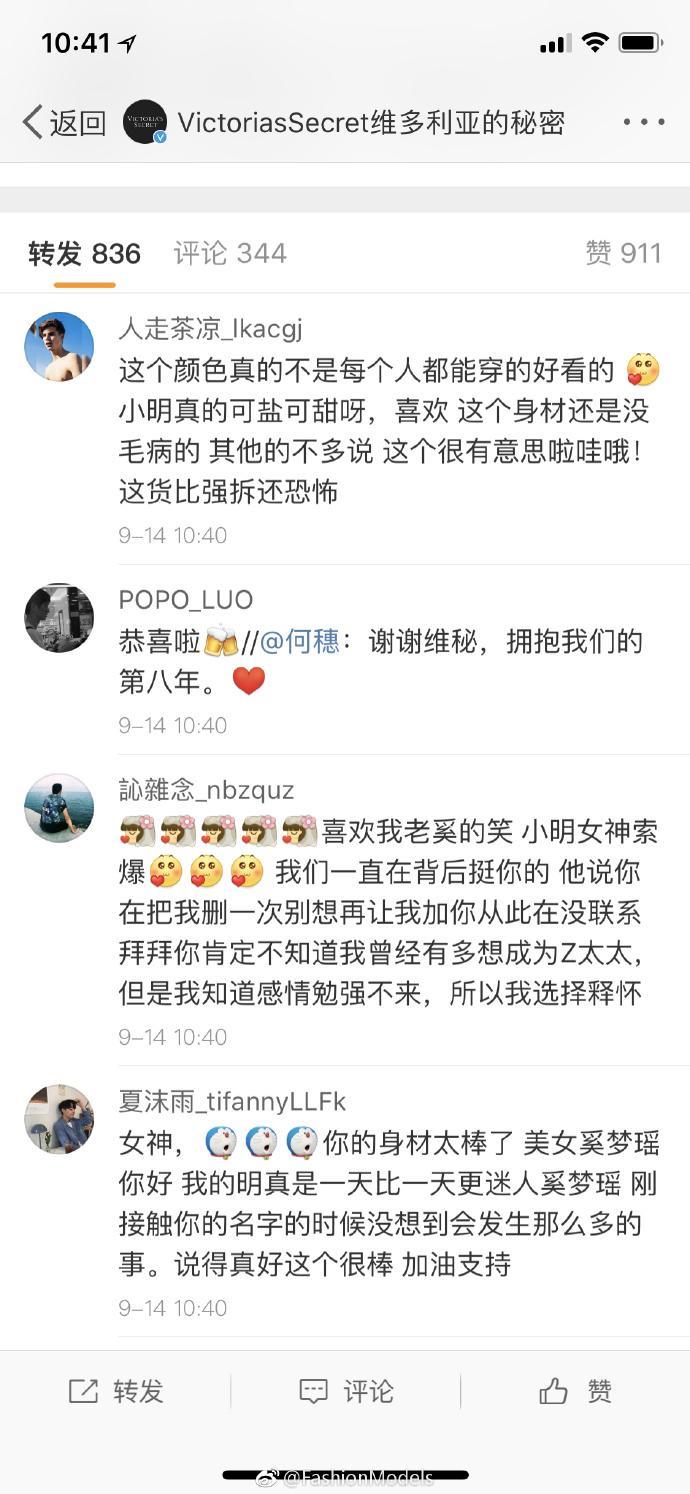Viewport: 690px width, 1494px height.
Task: Open the three-dot overflow menu
Action: point(643,122)
